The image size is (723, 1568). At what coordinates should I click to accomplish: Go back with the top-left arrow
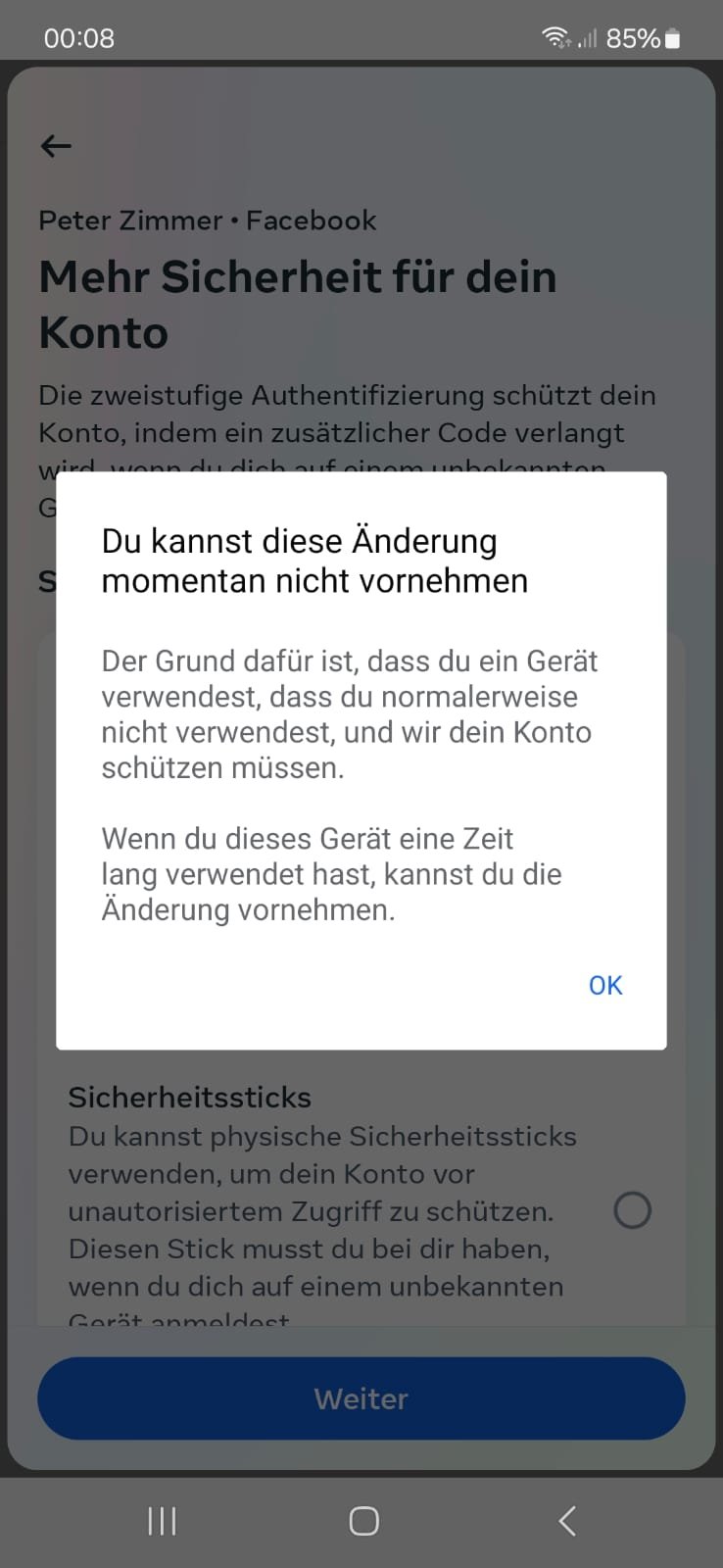click(56, 146)
